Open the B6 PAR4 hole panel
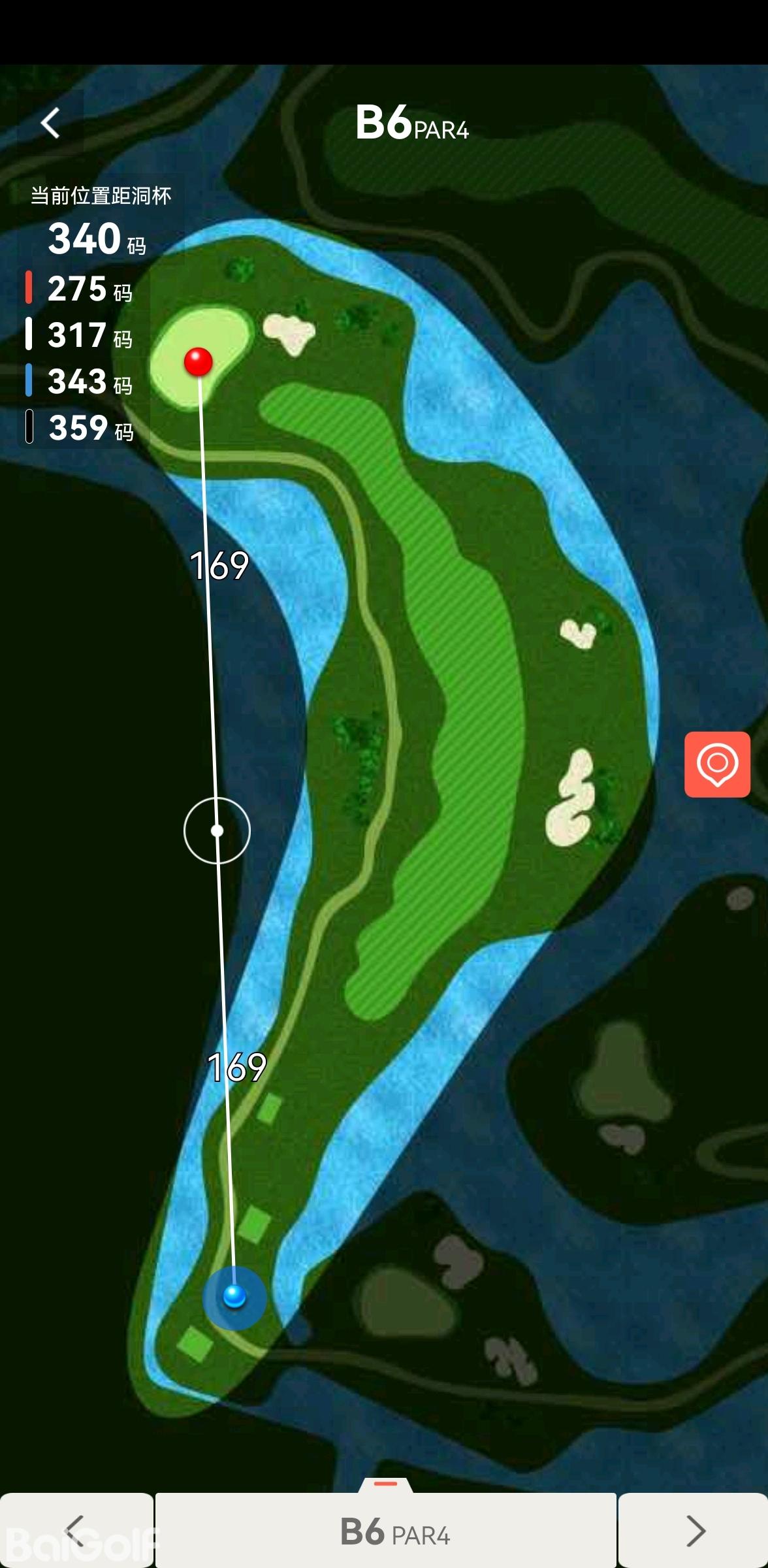 pyautogui.click(x=386, y=1530)
